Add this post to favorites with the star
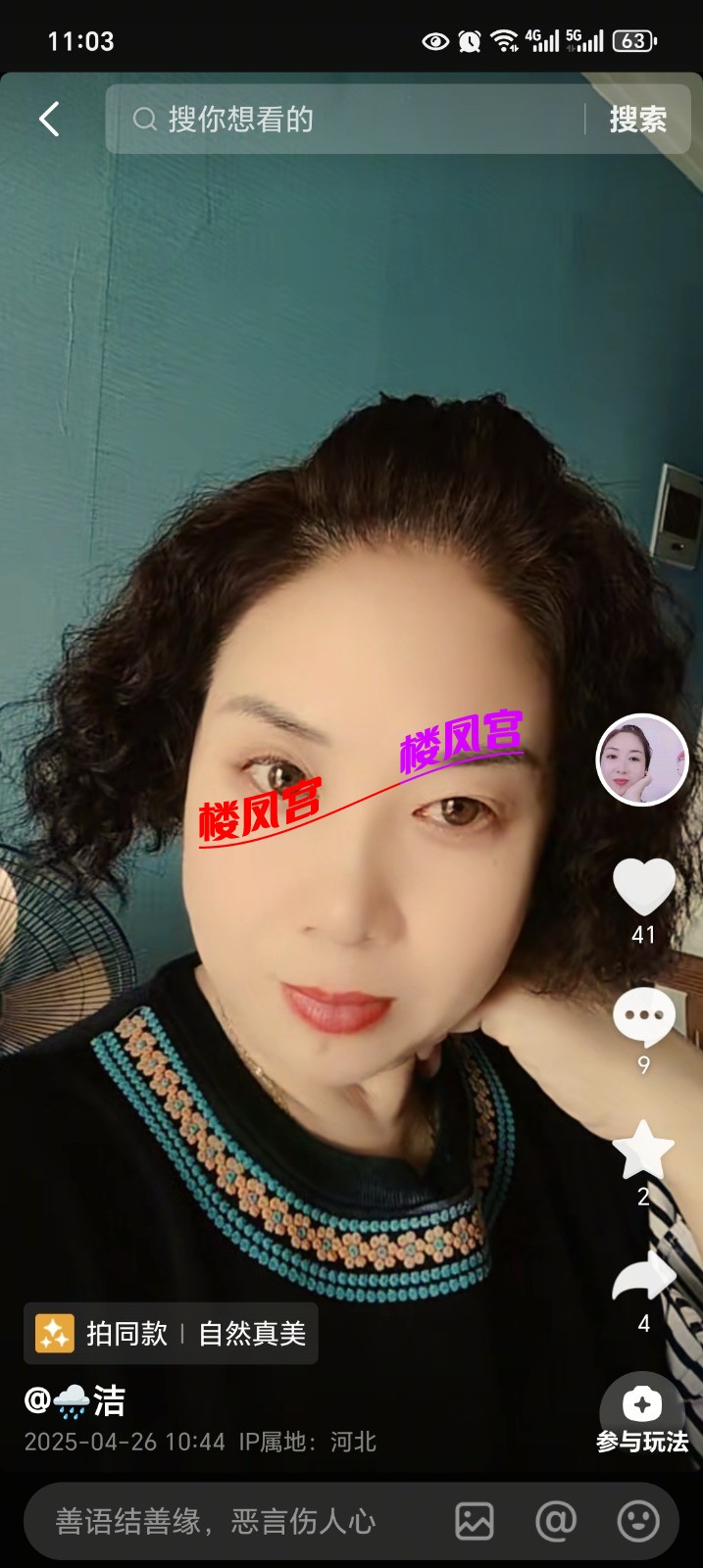703x1568 pixels. (x=643, y=1150)
